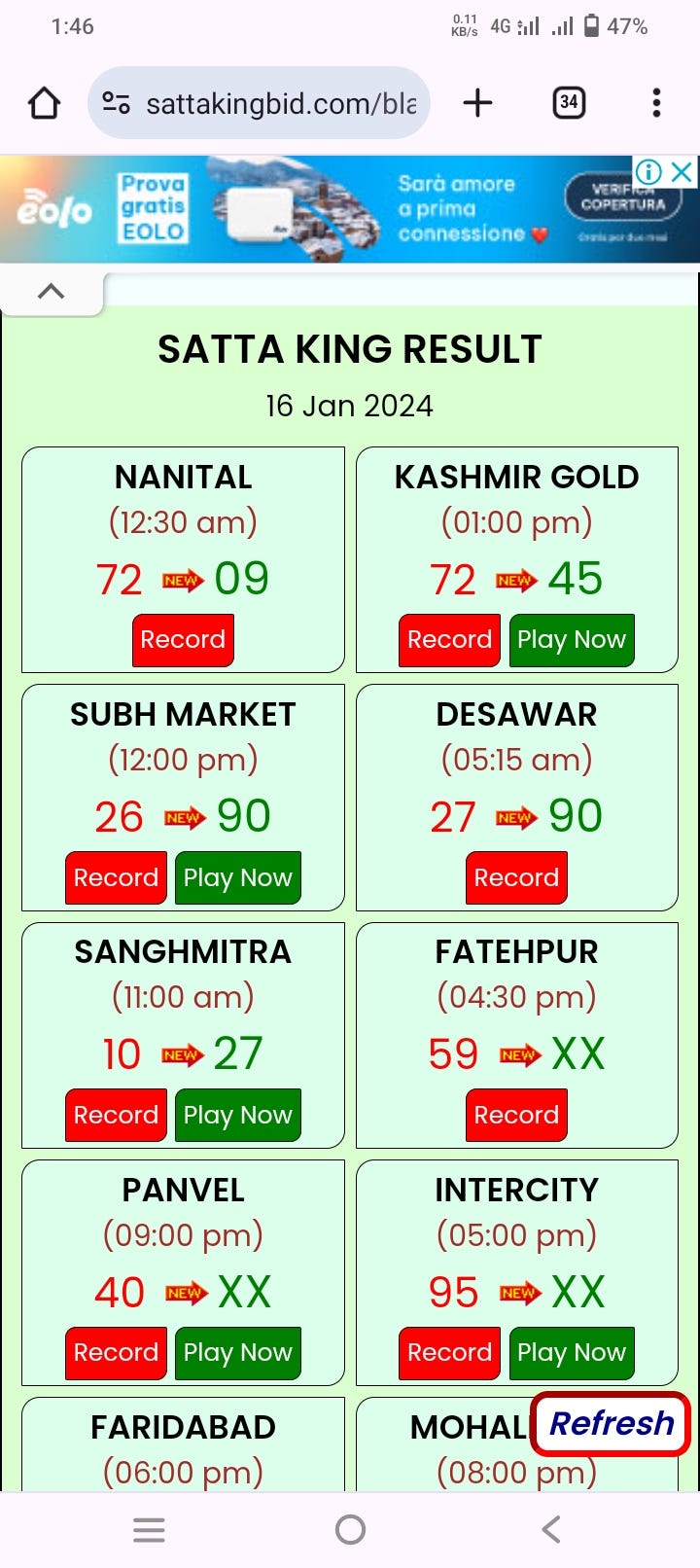Screen dimensions: 700x1568
Task: Click Play Now for INTERCITY
Action: click(572, 1352)
